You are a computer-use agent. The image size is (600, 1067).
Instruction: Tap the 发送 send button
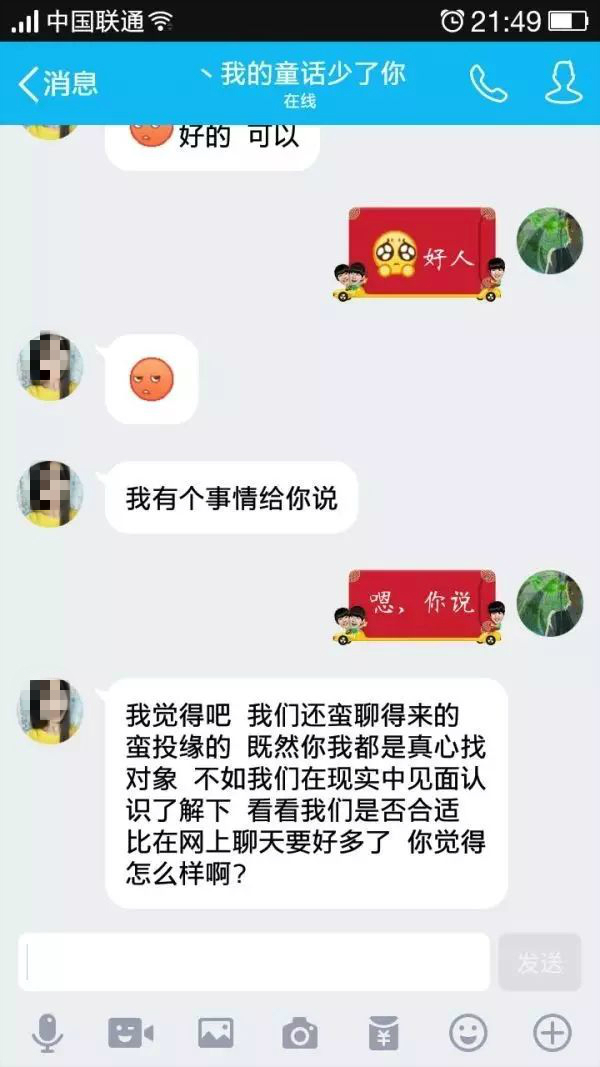pyautogui.click(x=540, y=962)
